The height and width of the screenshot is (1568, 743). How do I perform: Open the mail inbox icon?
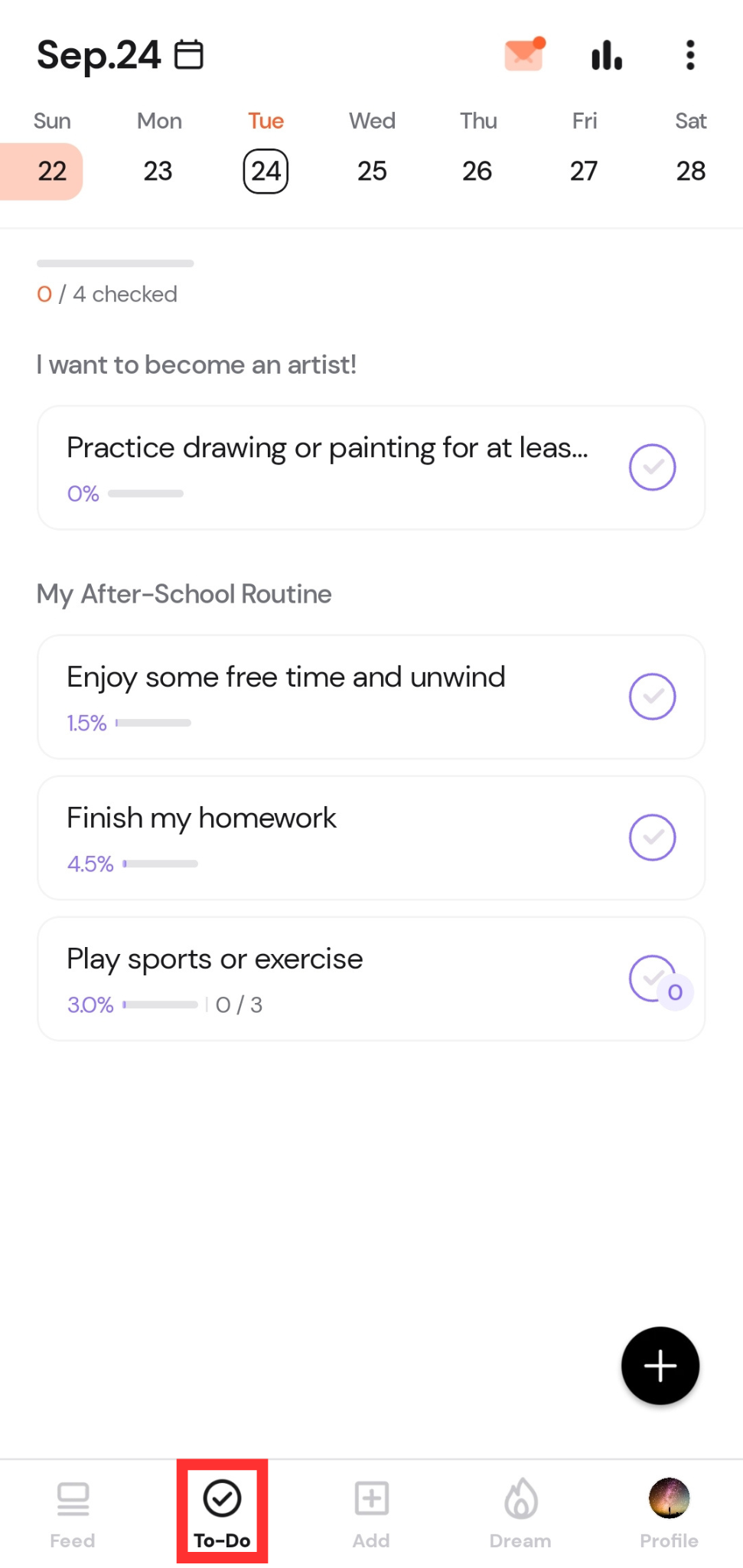tap(524, 55)
